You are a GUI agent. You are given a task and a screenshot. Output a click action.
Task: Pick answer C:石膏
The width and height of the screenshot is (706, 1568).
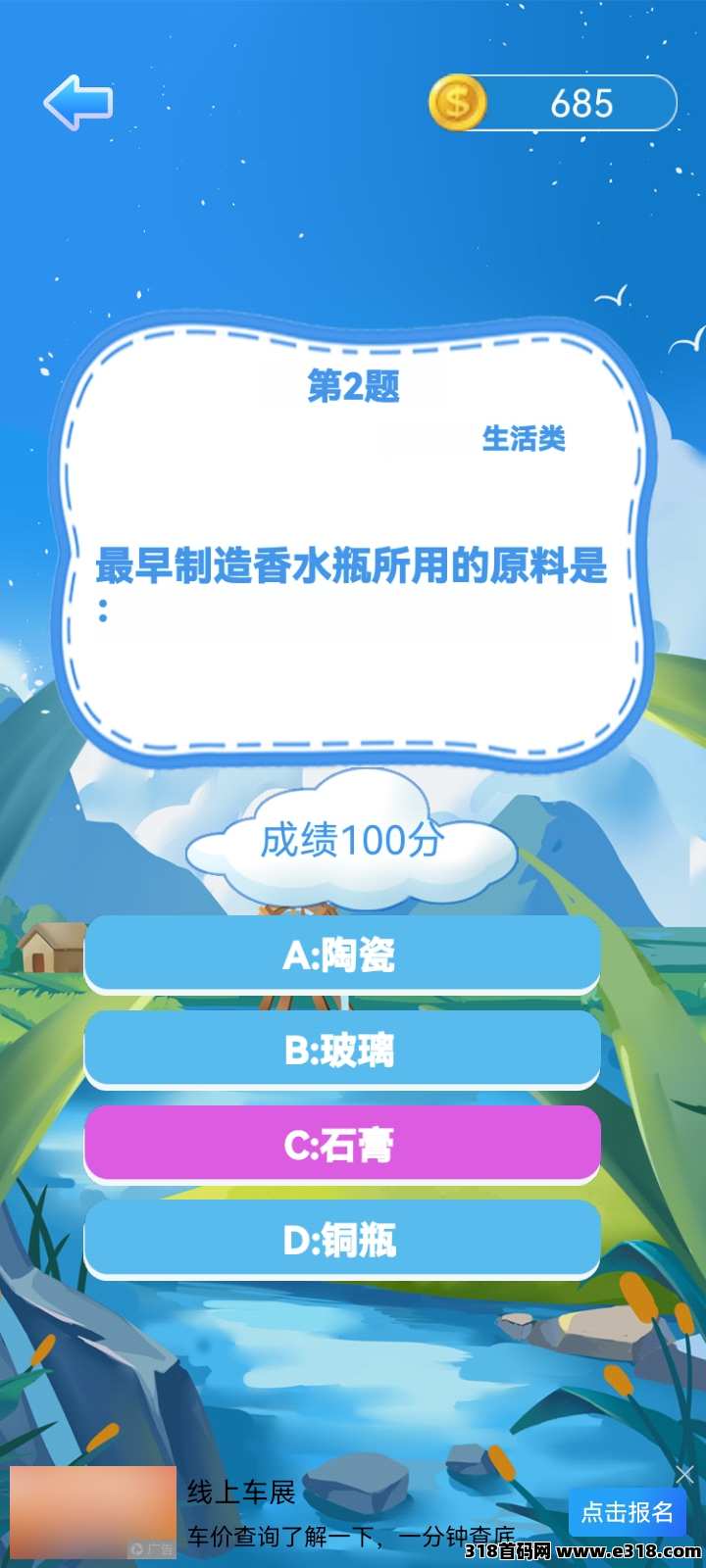tap(341, 1144)
